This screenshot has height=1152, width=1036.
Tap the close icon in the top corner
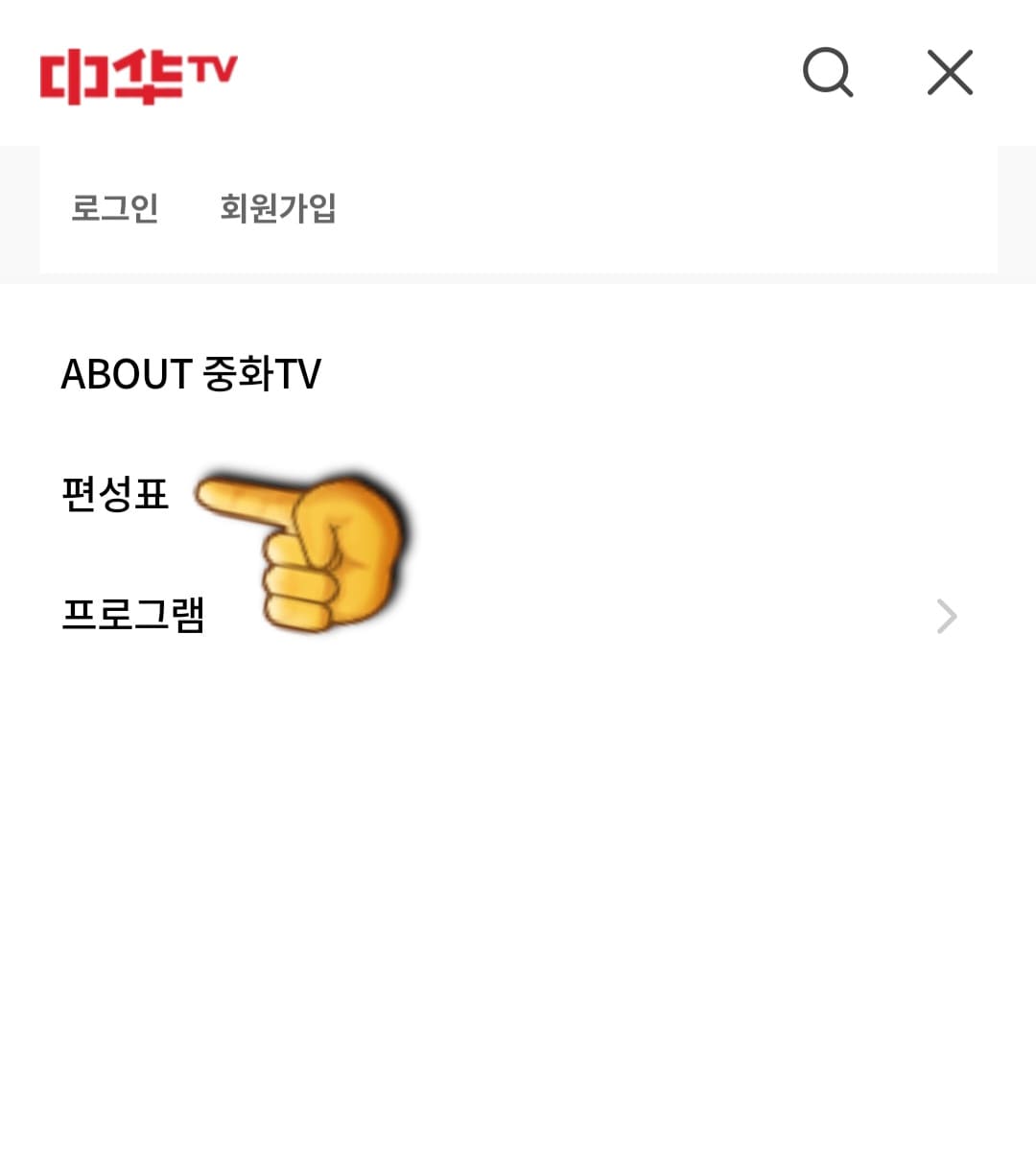coord(949,72)
